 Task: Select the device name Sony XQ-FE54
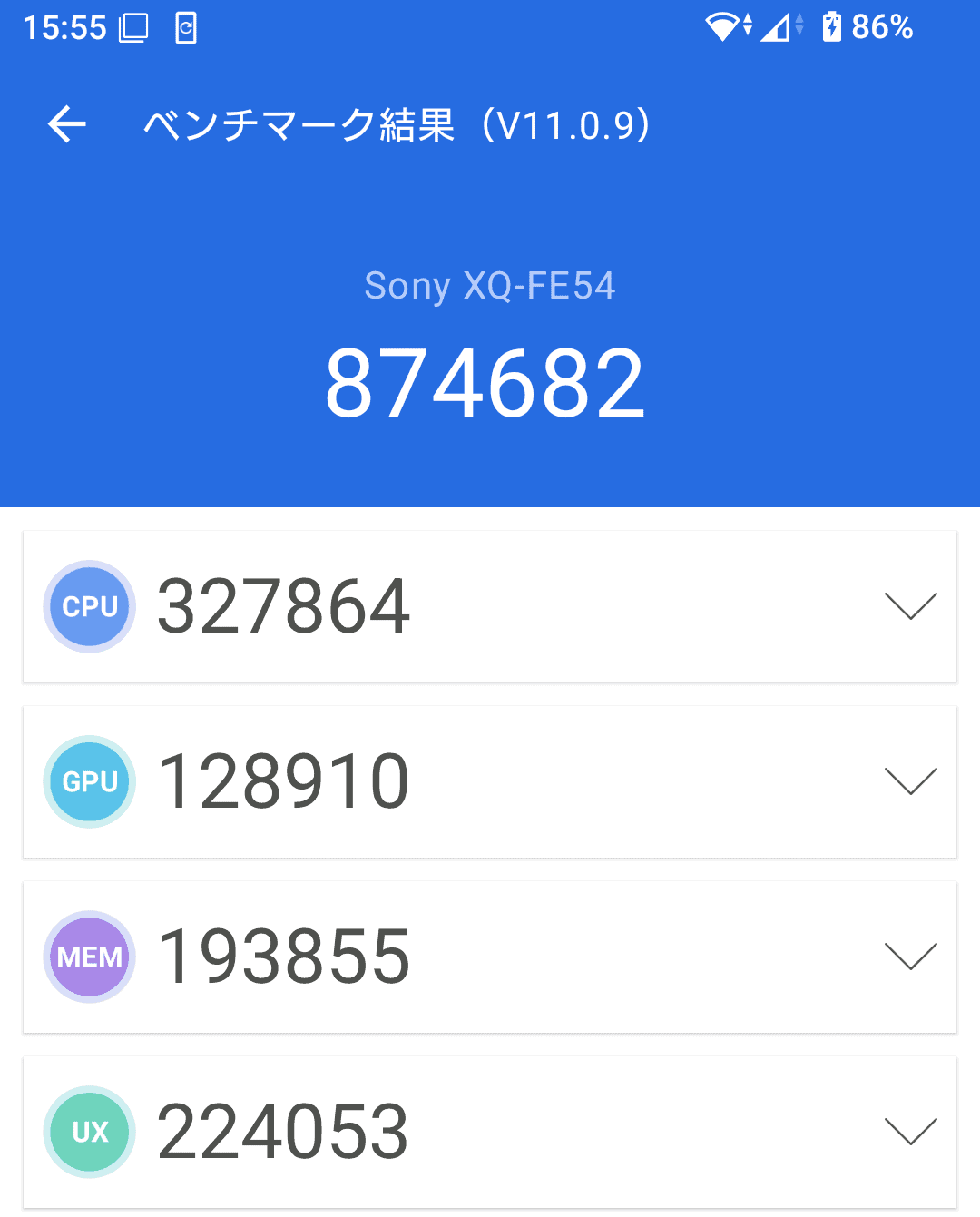pos(490,286)
